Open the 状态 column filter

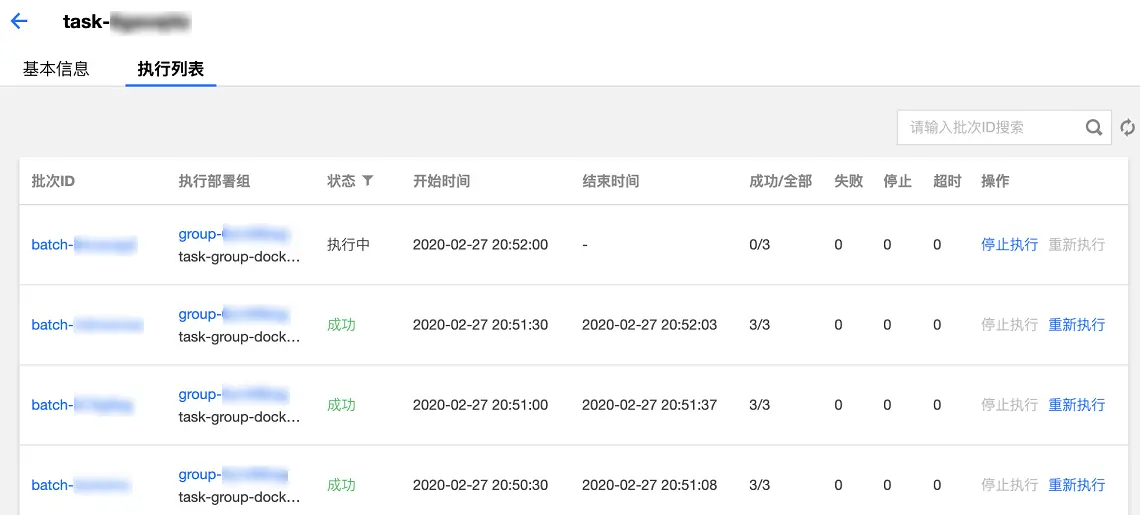click(x=368, y=181)
